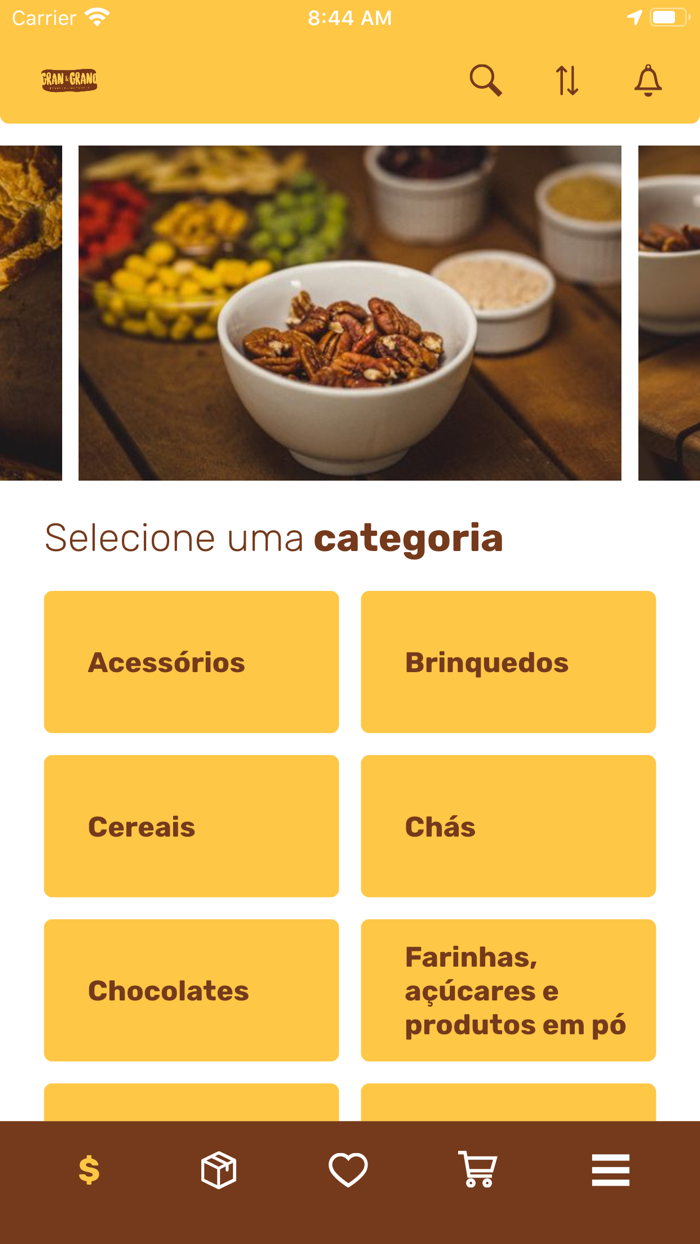Browse the Chás category

coord(508,826)
